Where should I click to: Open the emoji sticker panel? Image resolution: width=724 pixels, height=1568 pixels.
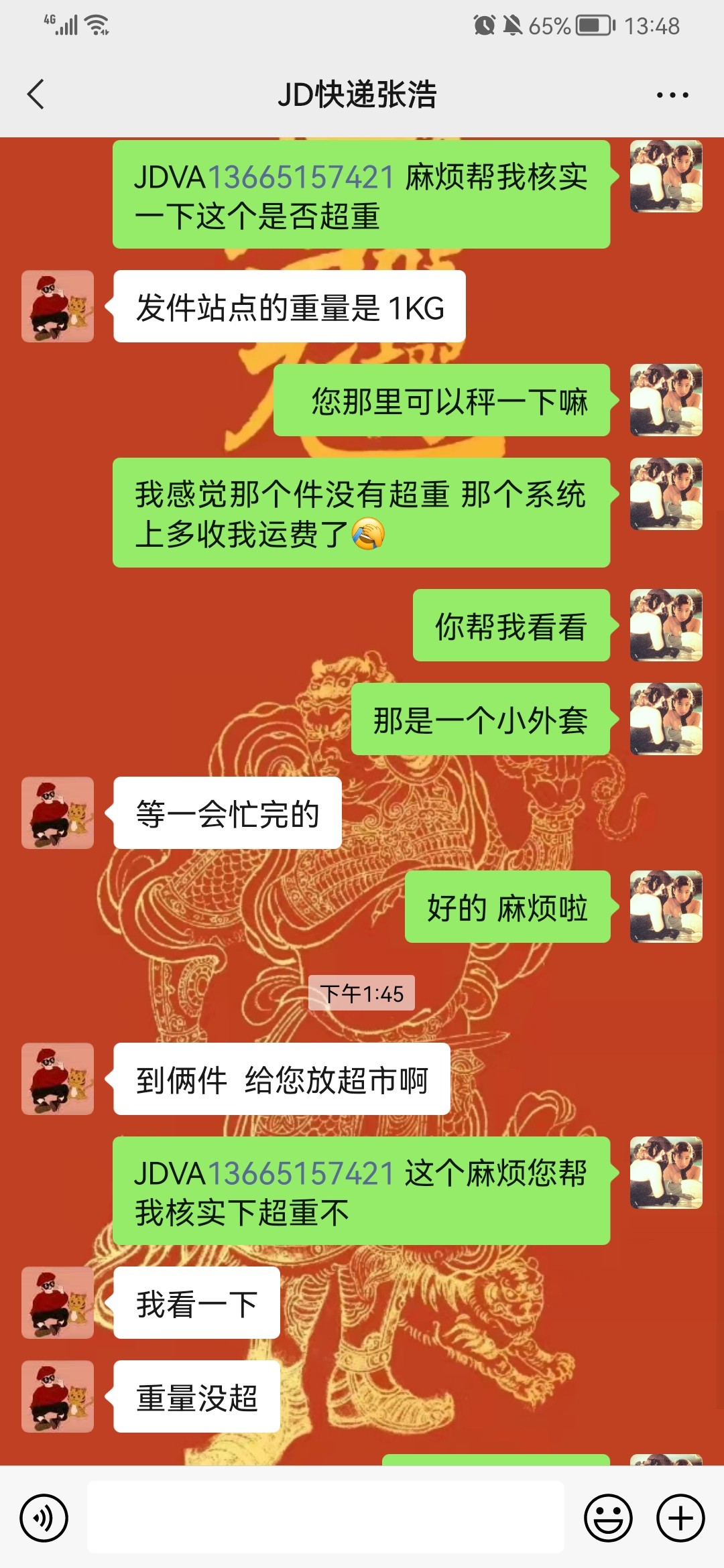click(x=608, y=1518)
